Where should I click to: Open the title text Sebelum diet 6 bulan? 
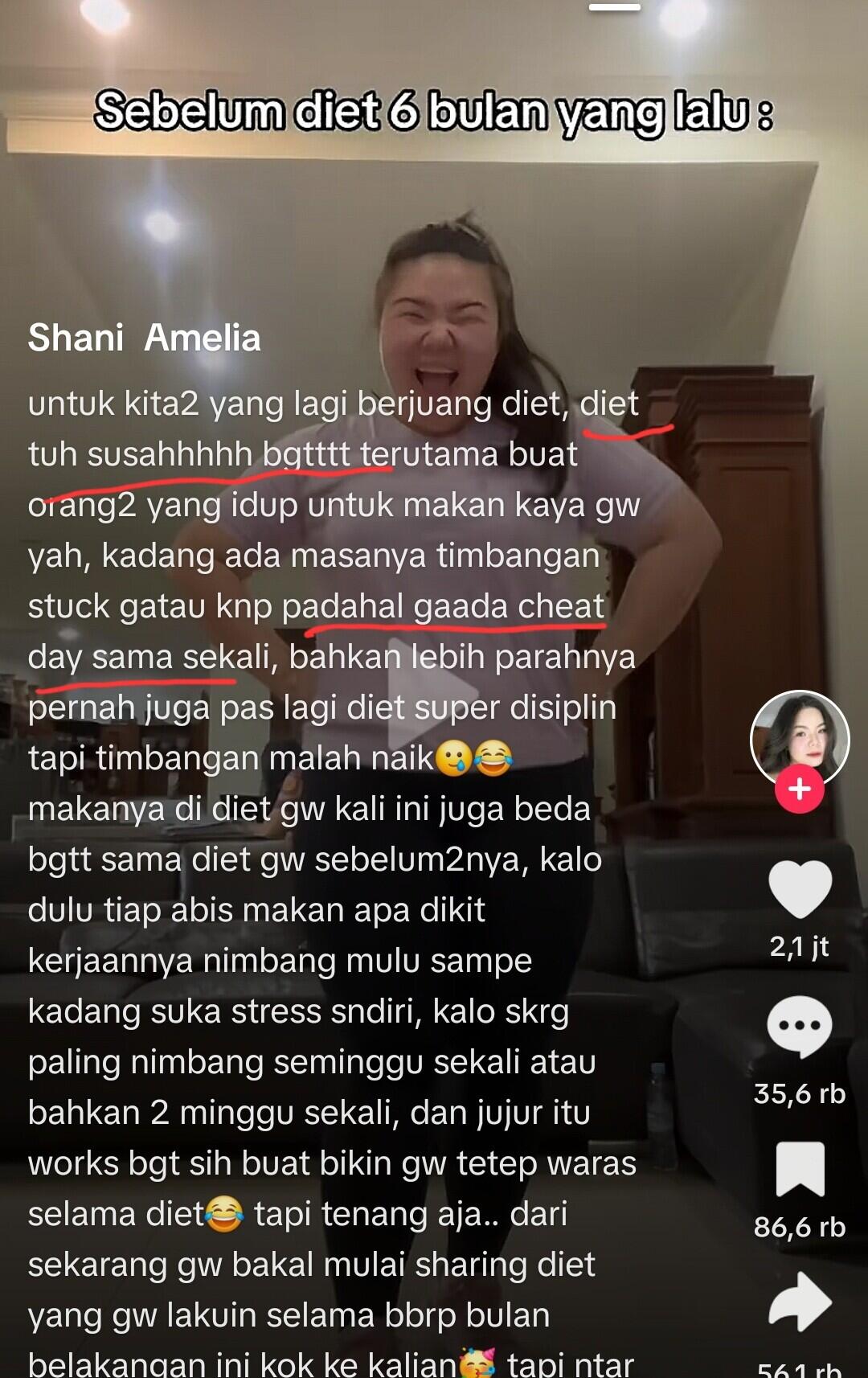coord(434,114)
